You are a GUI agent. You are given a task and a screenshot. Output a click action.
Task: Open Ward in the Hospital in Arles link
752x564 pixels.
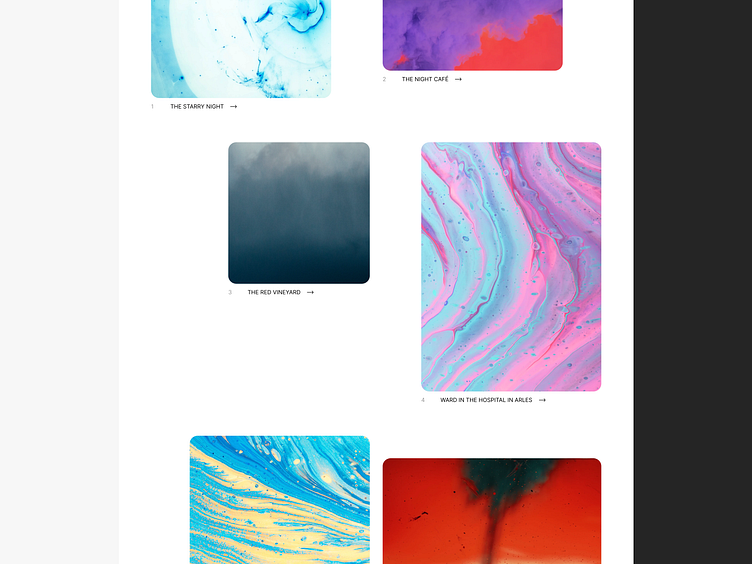[x=486, y=400]
